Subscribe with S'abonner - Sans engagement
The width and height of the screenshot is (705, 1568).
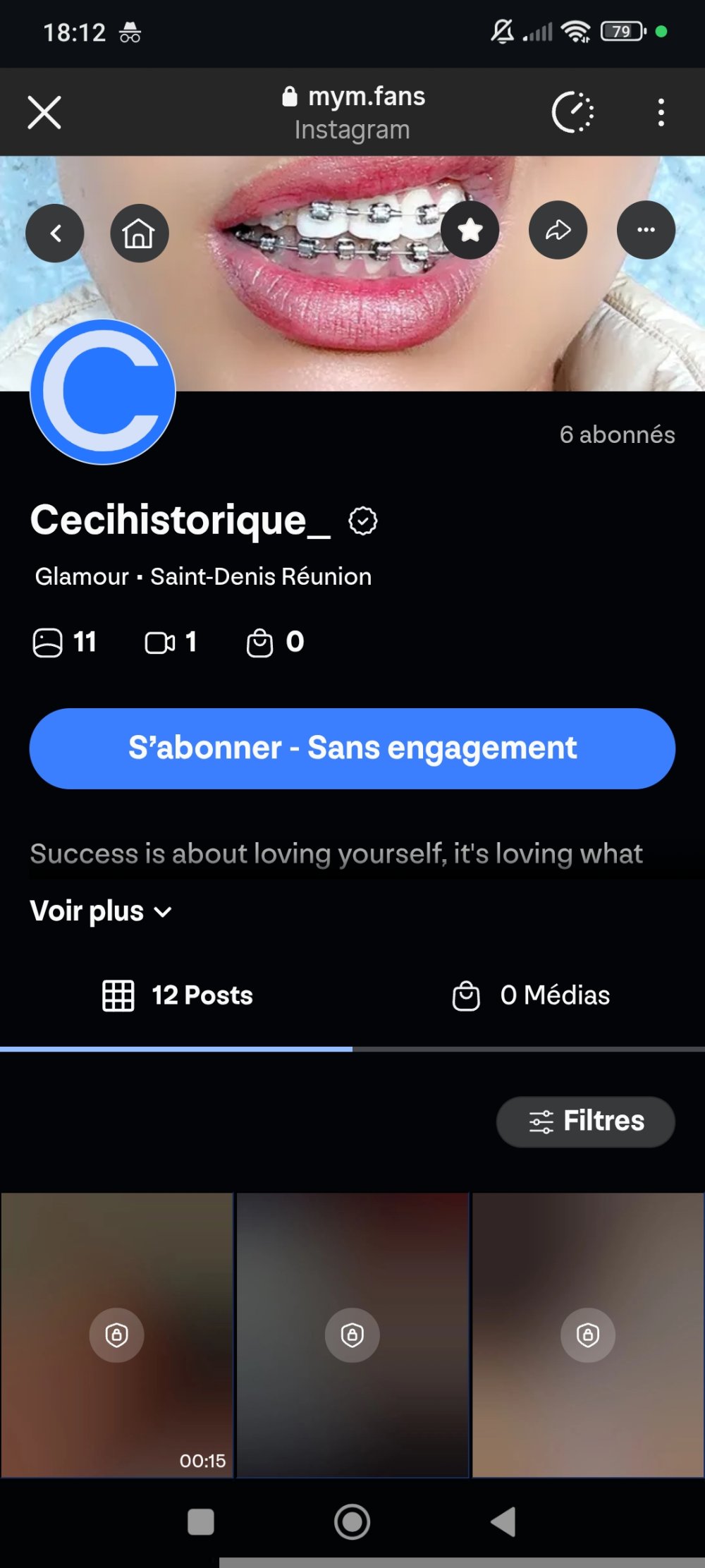pyautogui.click(x=352, y=748)
